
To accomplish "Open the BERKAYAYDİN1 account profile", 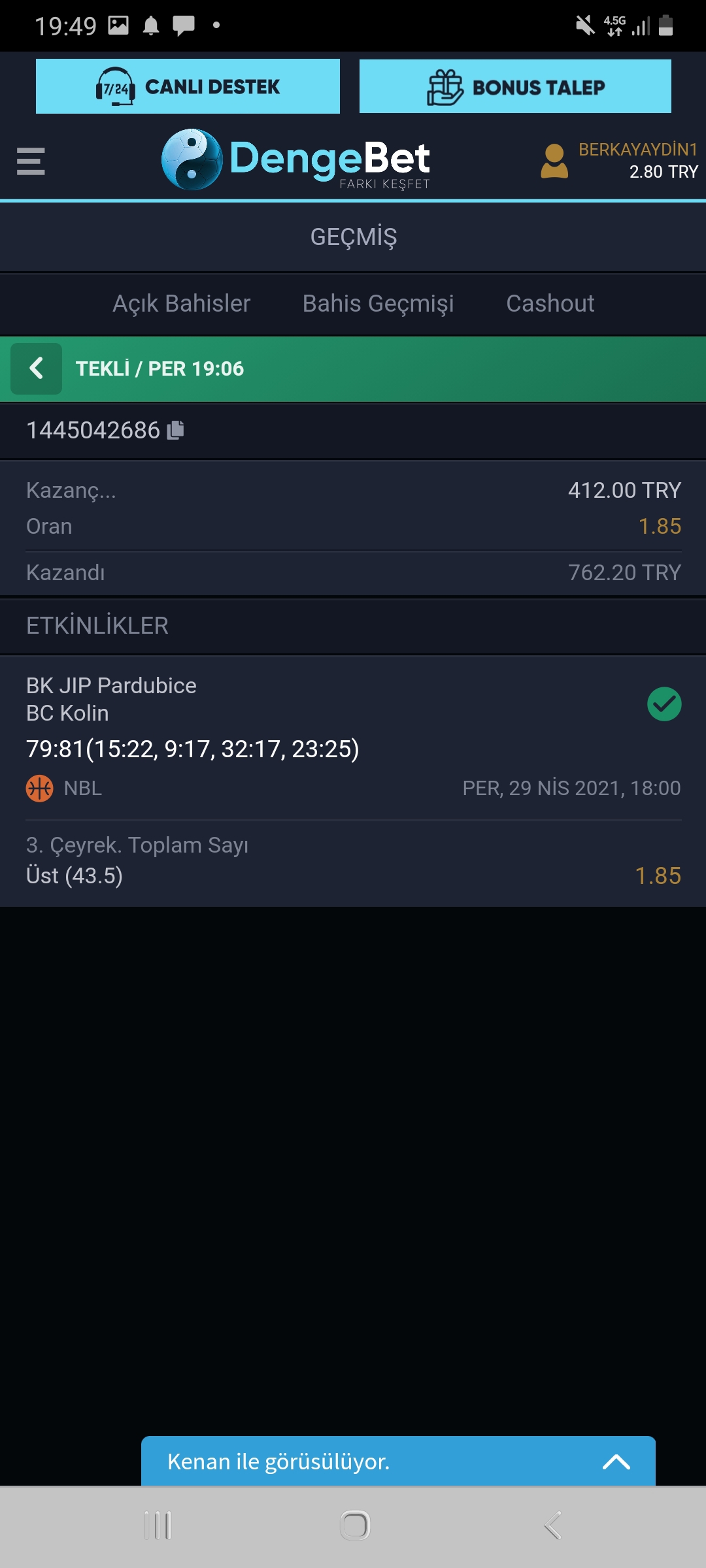I will click(x=619, y=161).
